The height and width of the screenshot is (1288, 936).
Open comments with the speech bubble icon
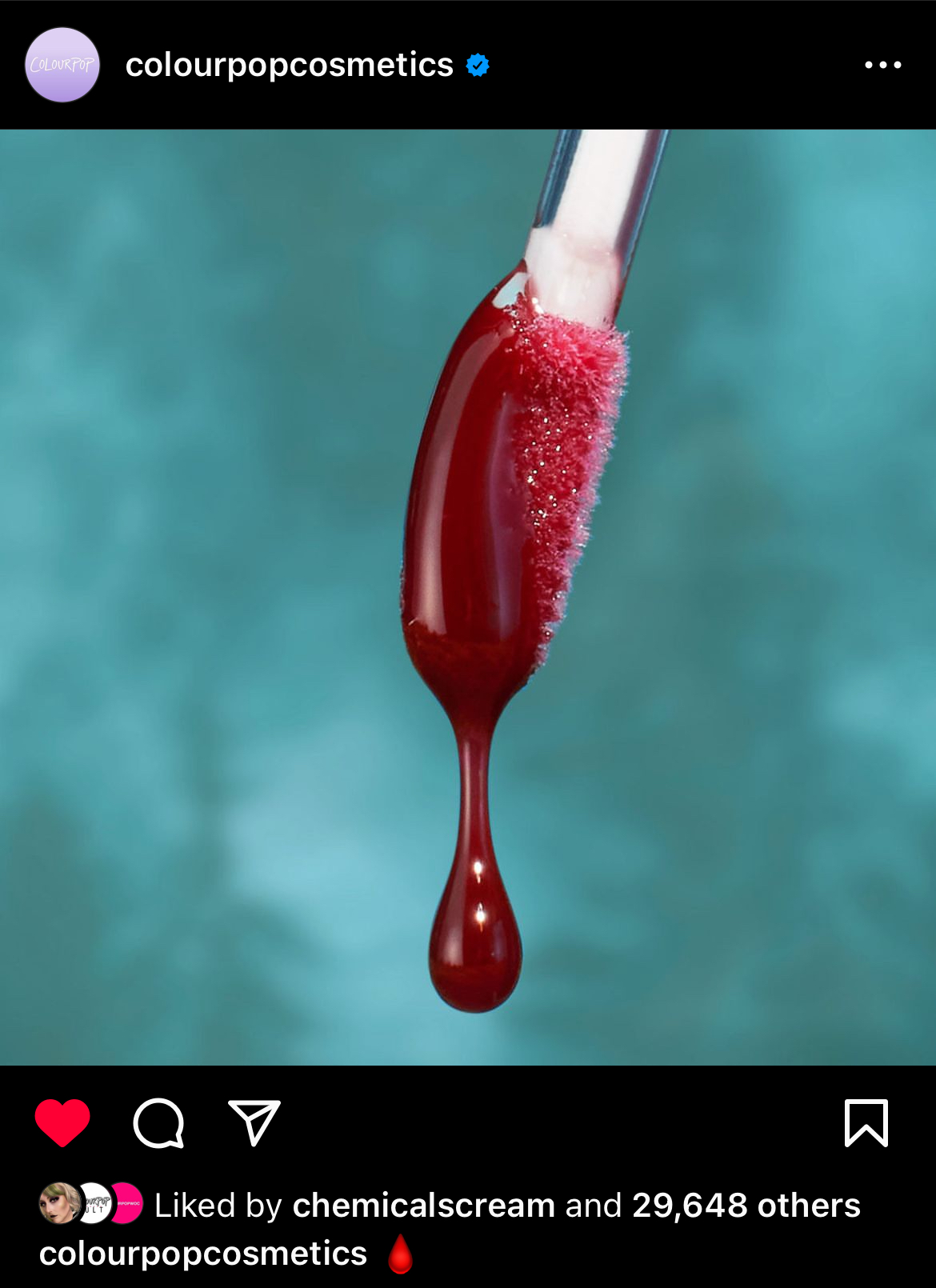coord(158,1122)
